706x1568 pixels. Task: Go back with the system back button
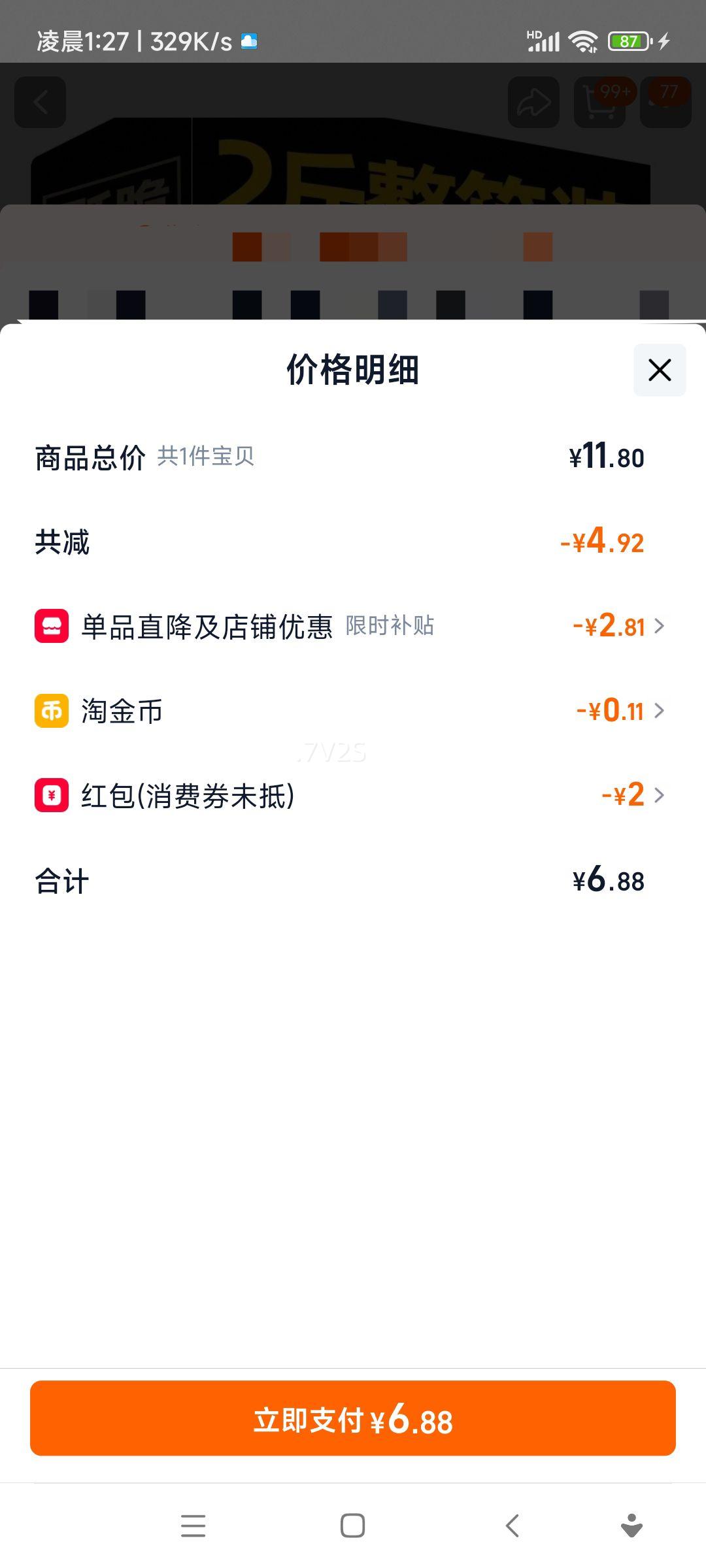(x=513, y=1526)
